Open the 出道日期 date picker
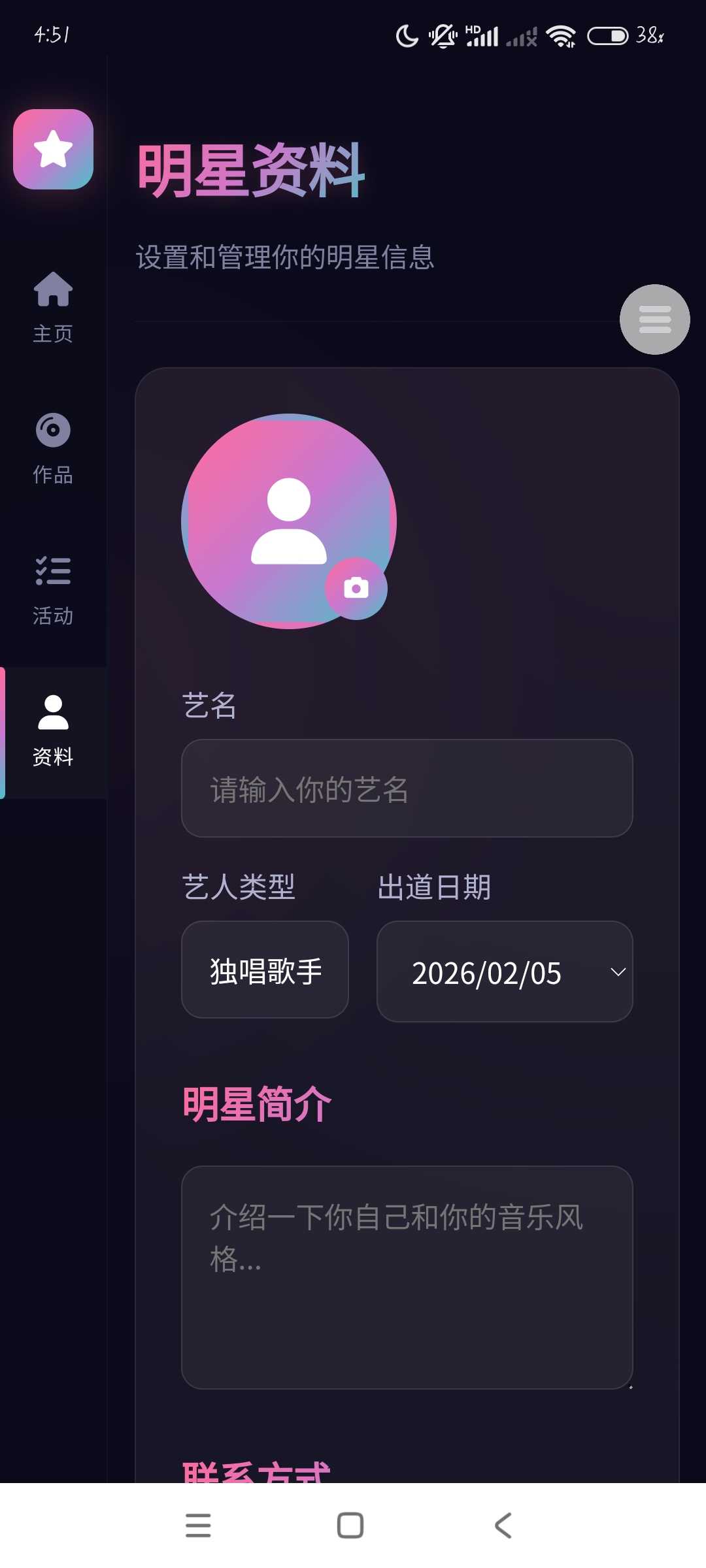The width and height of the screenshot is (706, 1568). (x=504, y=972)
